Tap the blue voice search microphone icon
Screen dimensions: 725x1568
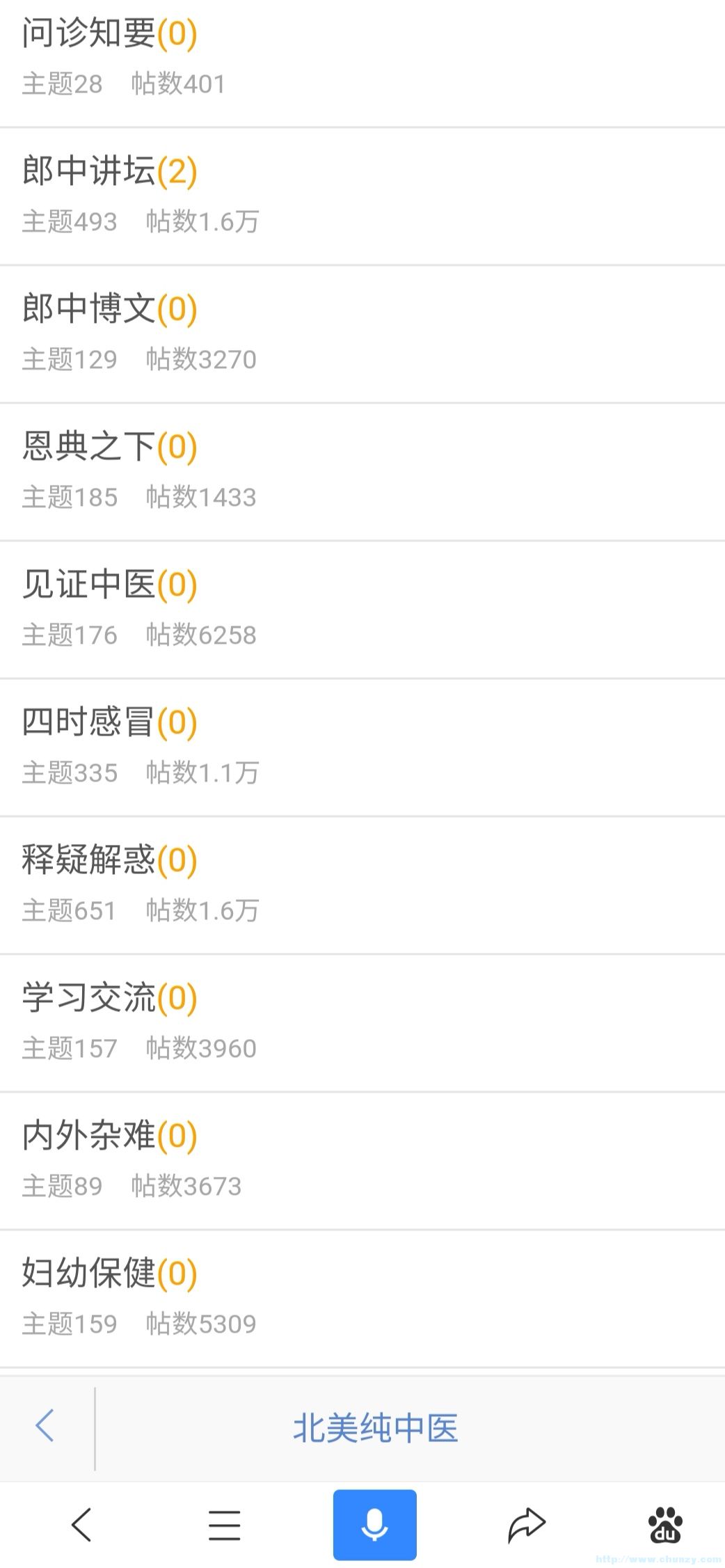(374, 1521)
